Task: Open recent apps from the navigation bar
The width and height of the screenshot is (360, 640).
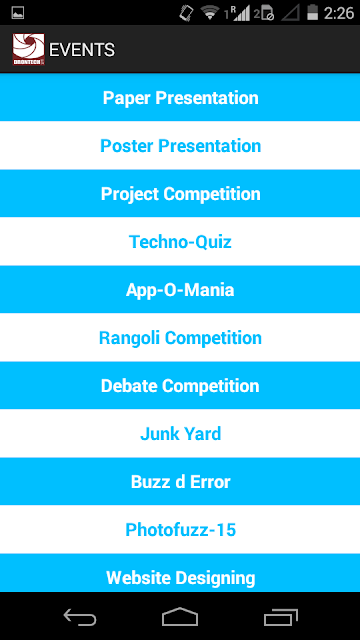Action: pos(280,616)
